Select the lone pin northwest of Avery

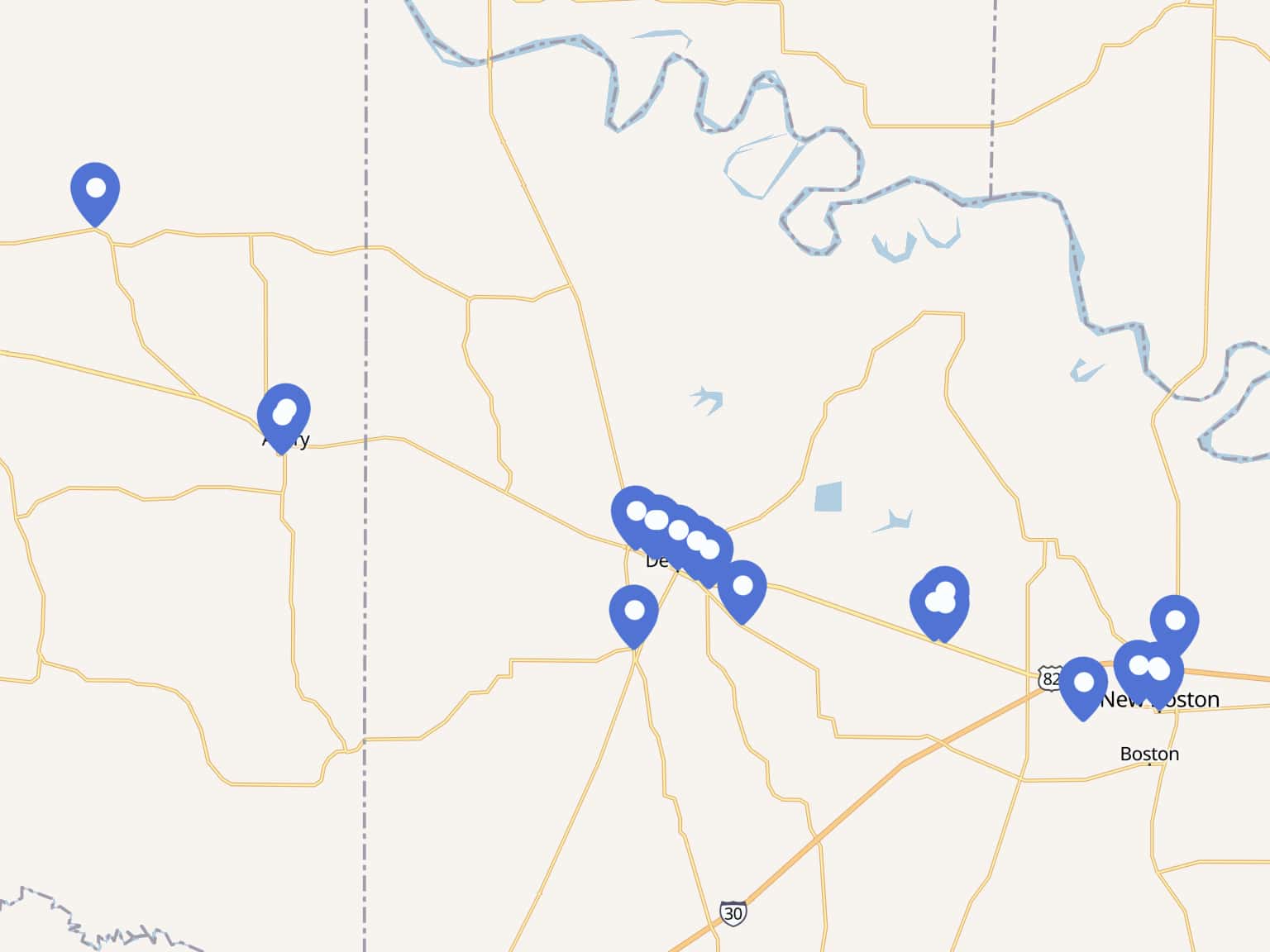(x=95, y=189)
